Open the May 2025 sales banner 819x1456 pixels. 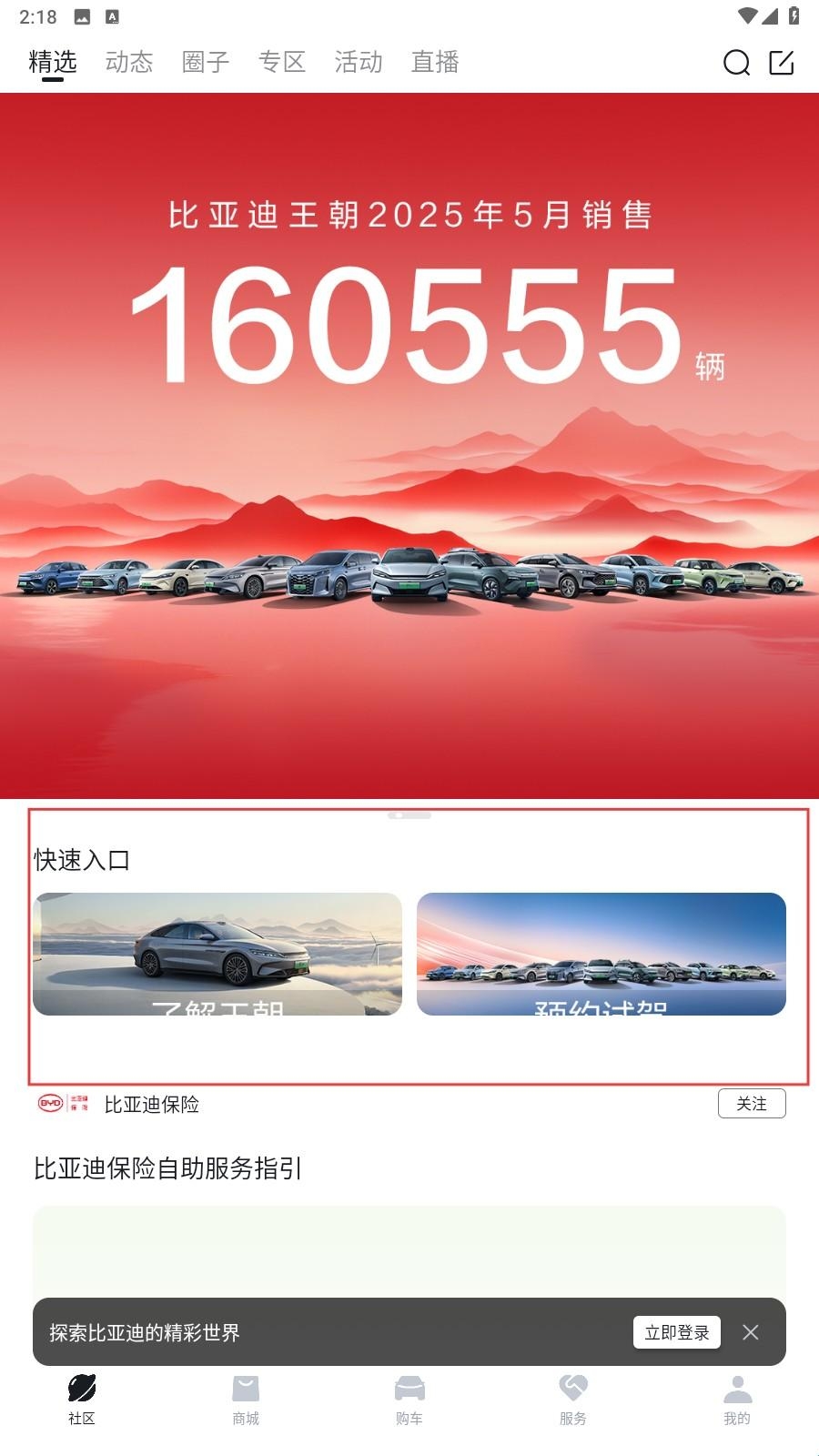tap(409, 446)
